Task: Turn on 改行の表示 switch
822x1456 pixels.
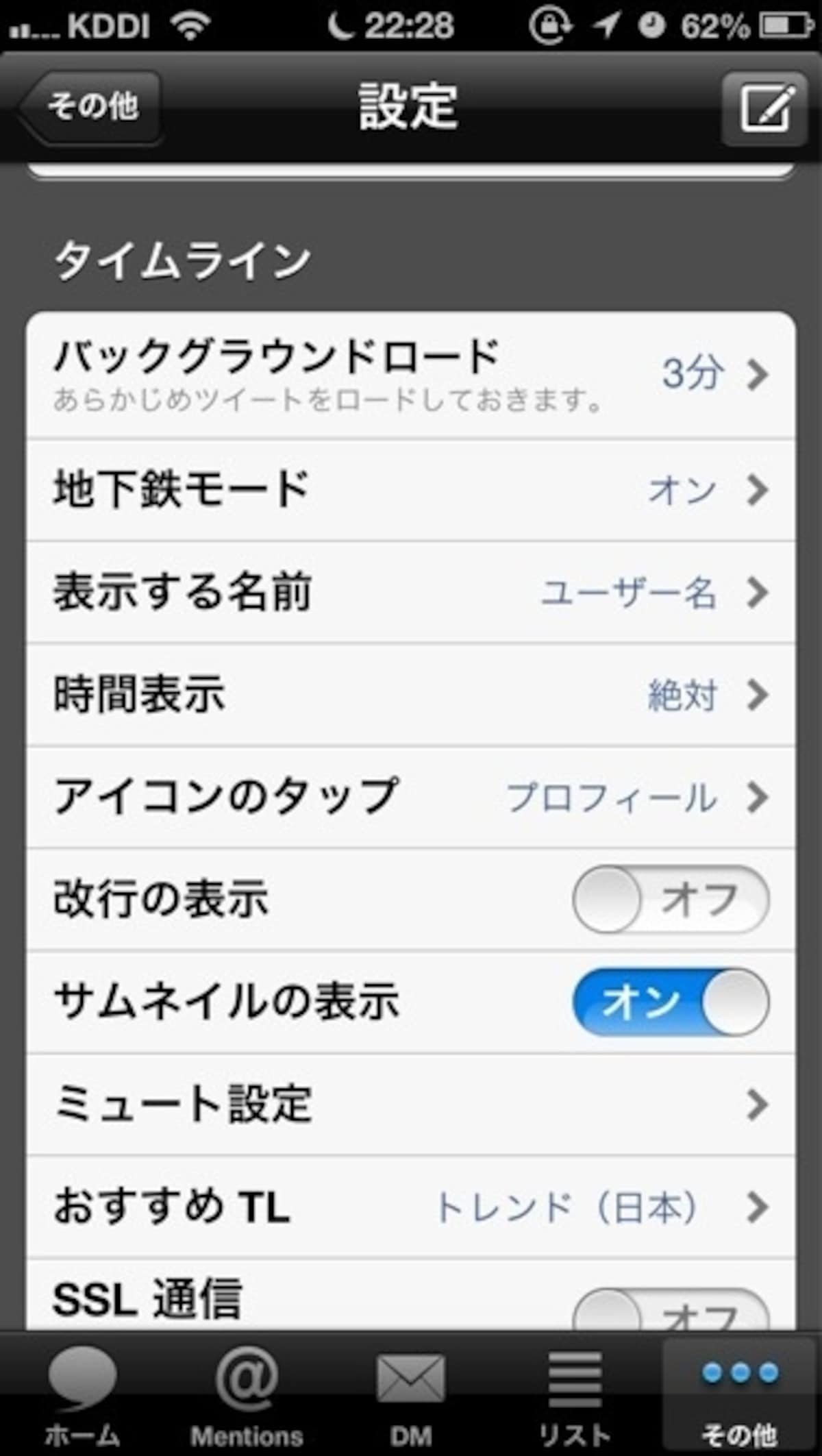Action: (671, 900)
